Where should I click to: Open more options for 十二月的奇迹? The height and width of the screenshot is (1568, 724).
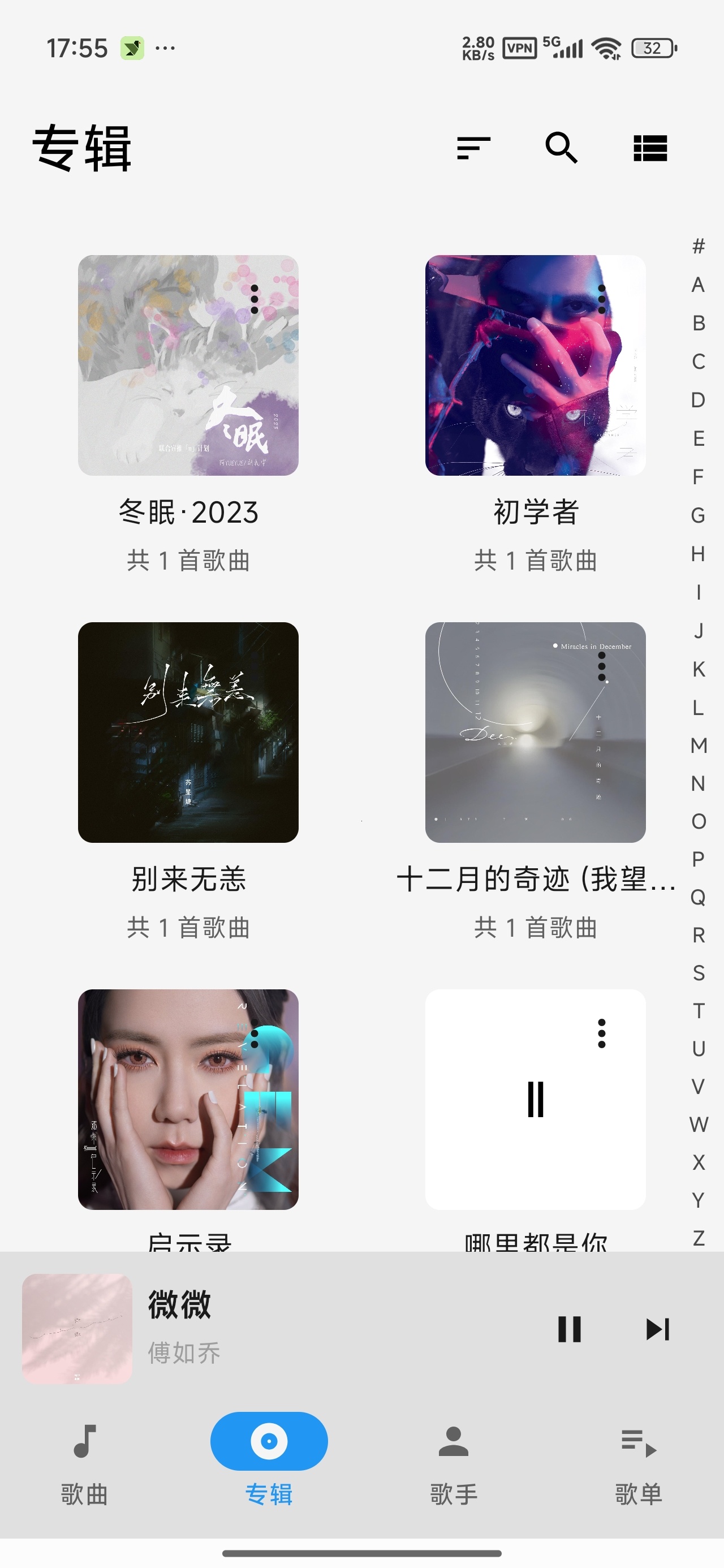[602, 666]
